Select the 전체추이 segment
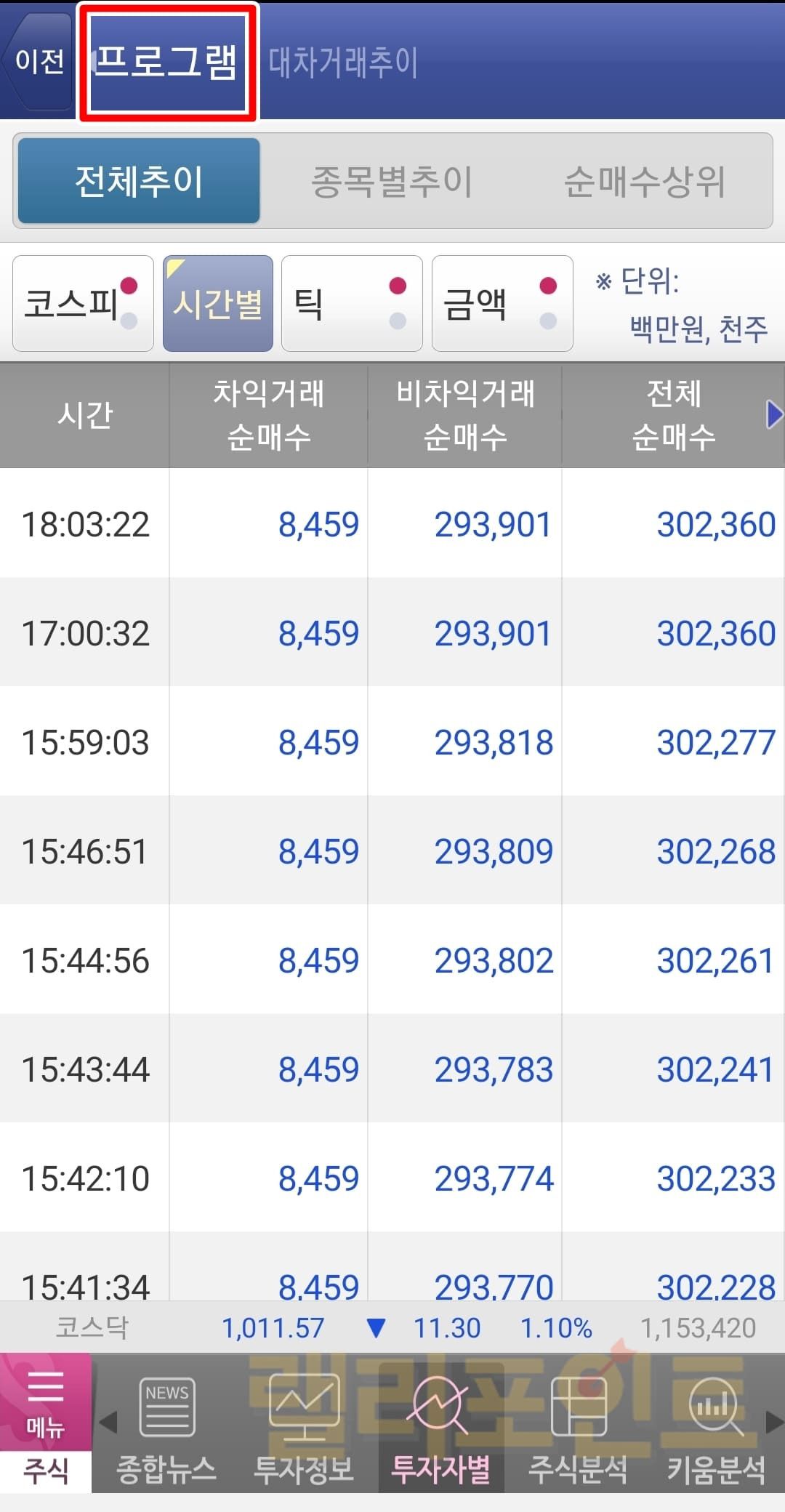 click(139, 181)
